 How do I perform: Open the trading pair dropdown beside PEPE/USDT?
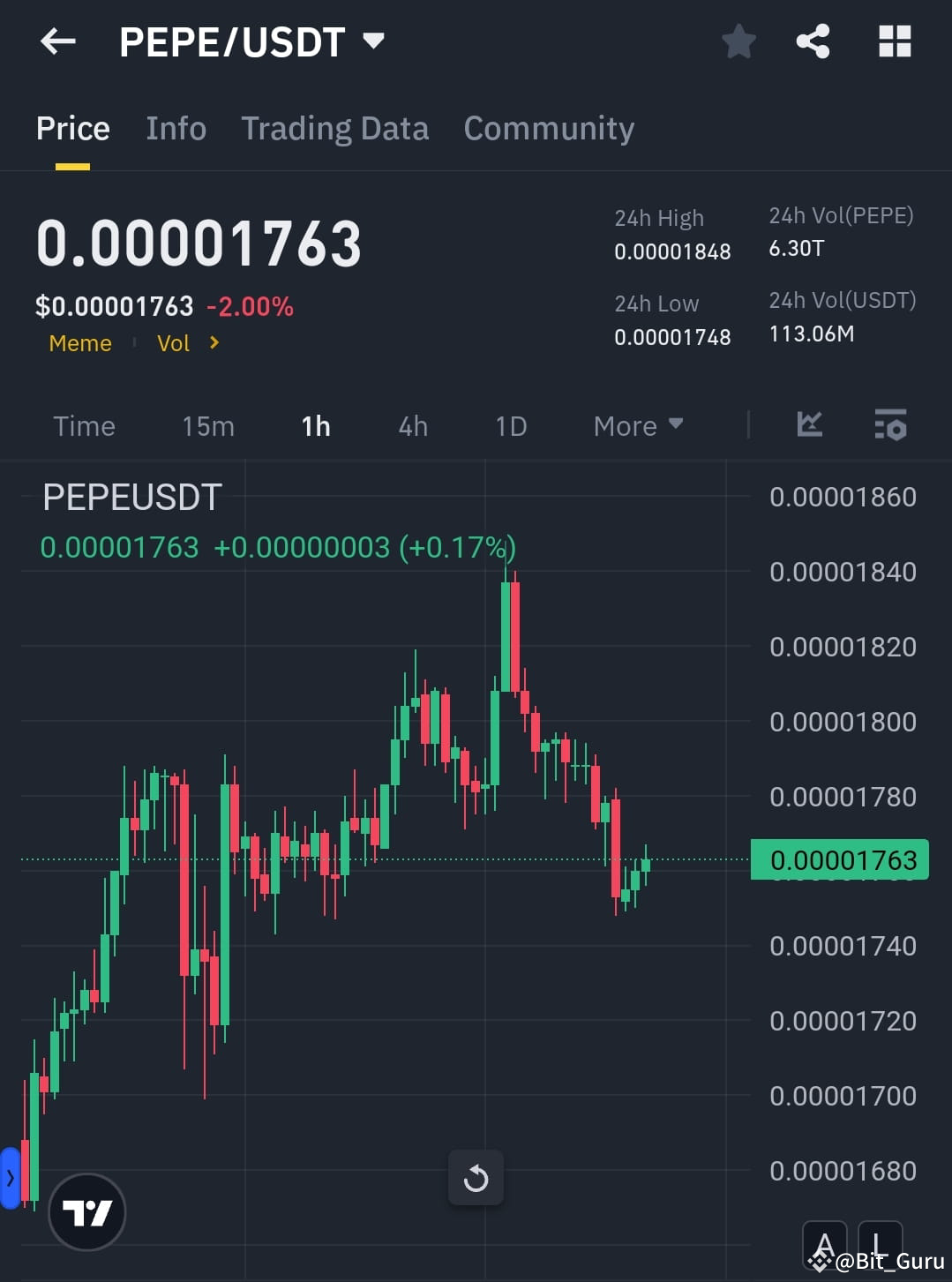point(373,40)
